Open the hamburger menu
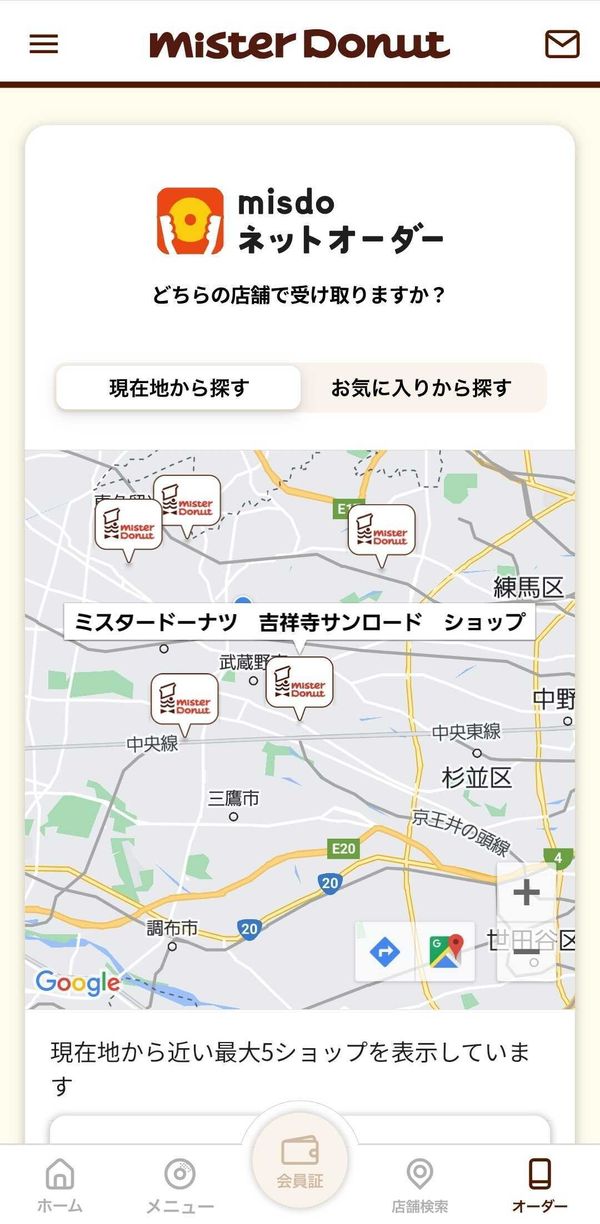 tap(44, 44)
